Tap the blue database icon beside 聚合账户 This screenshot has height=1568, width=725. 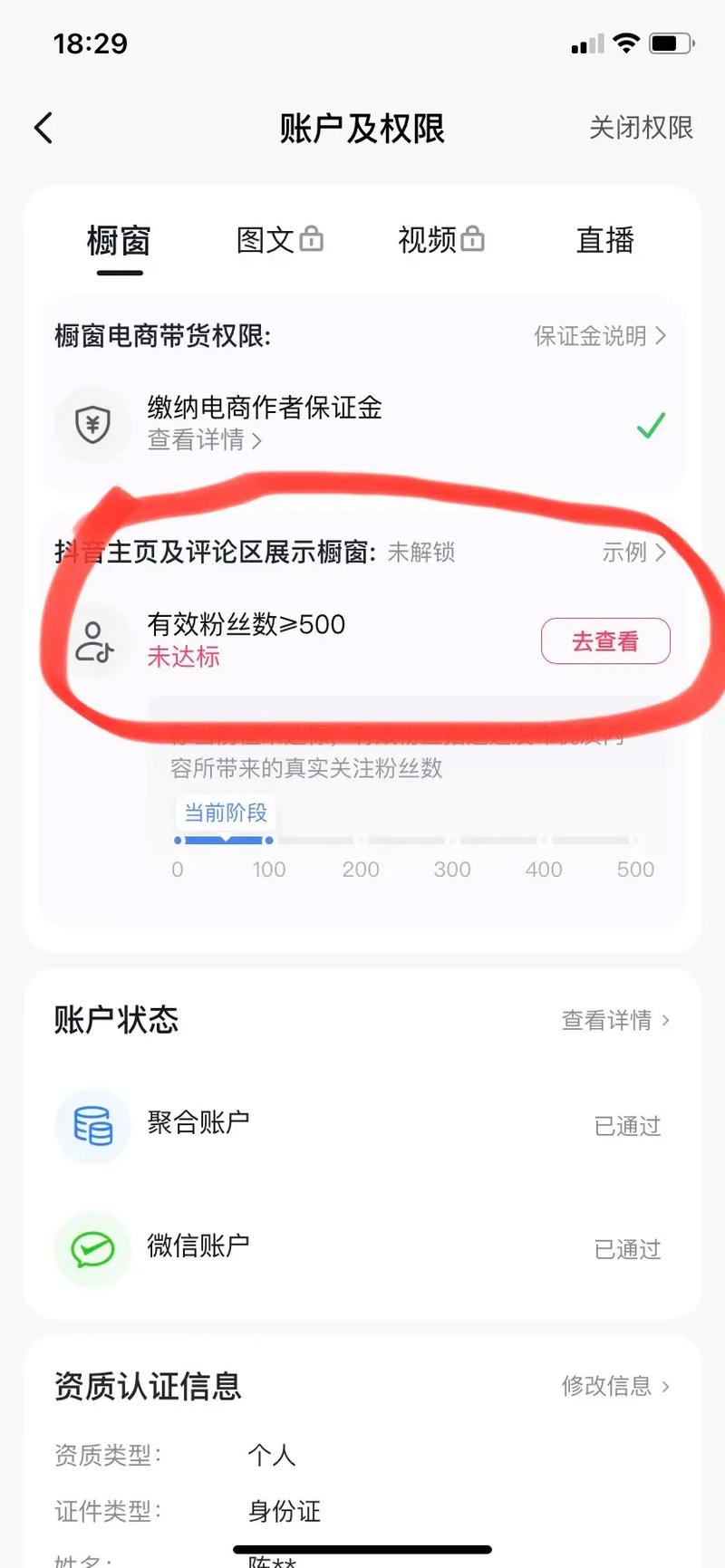(x=91, y=1126)
